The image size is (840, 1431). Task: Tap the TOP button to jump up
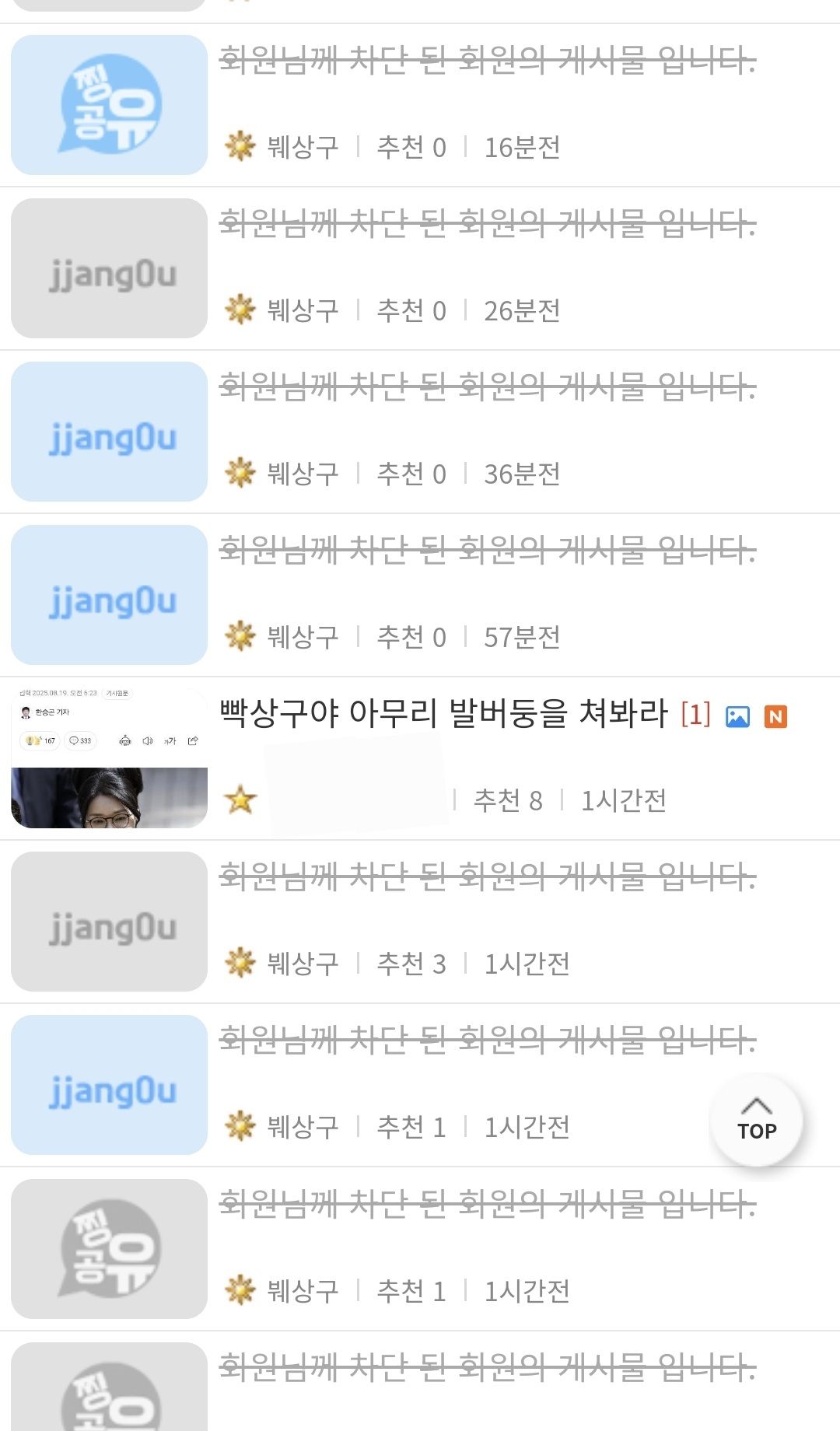pyautogui.click(x=756, y=1120)
